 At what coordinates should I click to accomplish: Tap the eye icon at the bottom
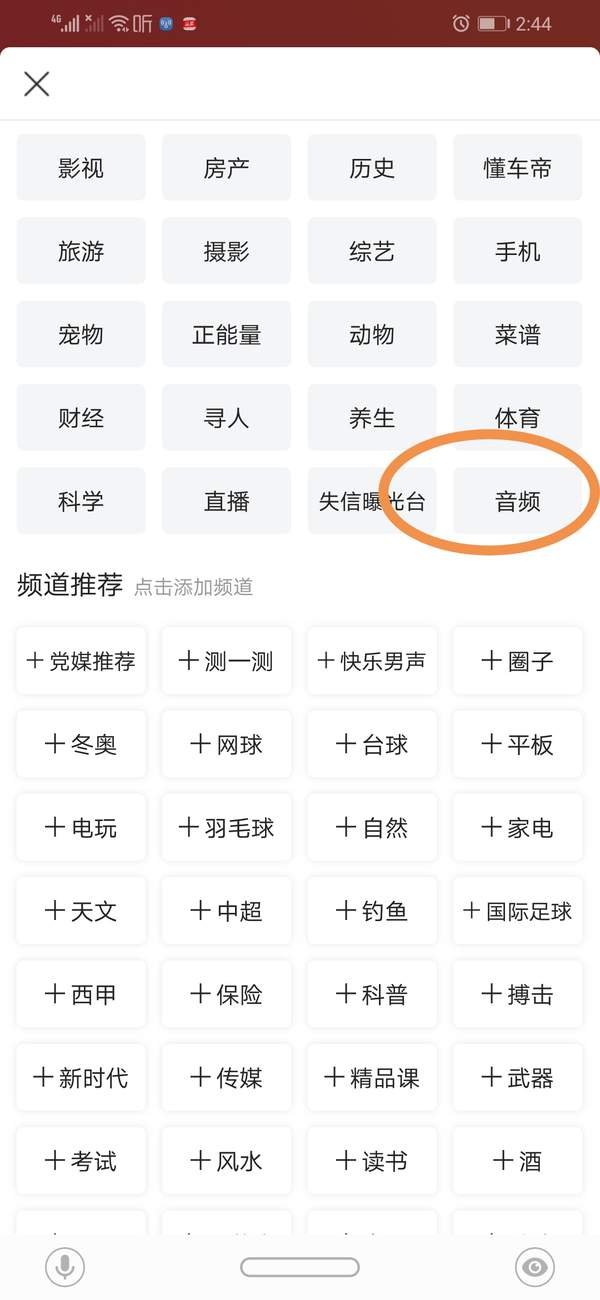pyautogui.click(x=535, y=1267)
